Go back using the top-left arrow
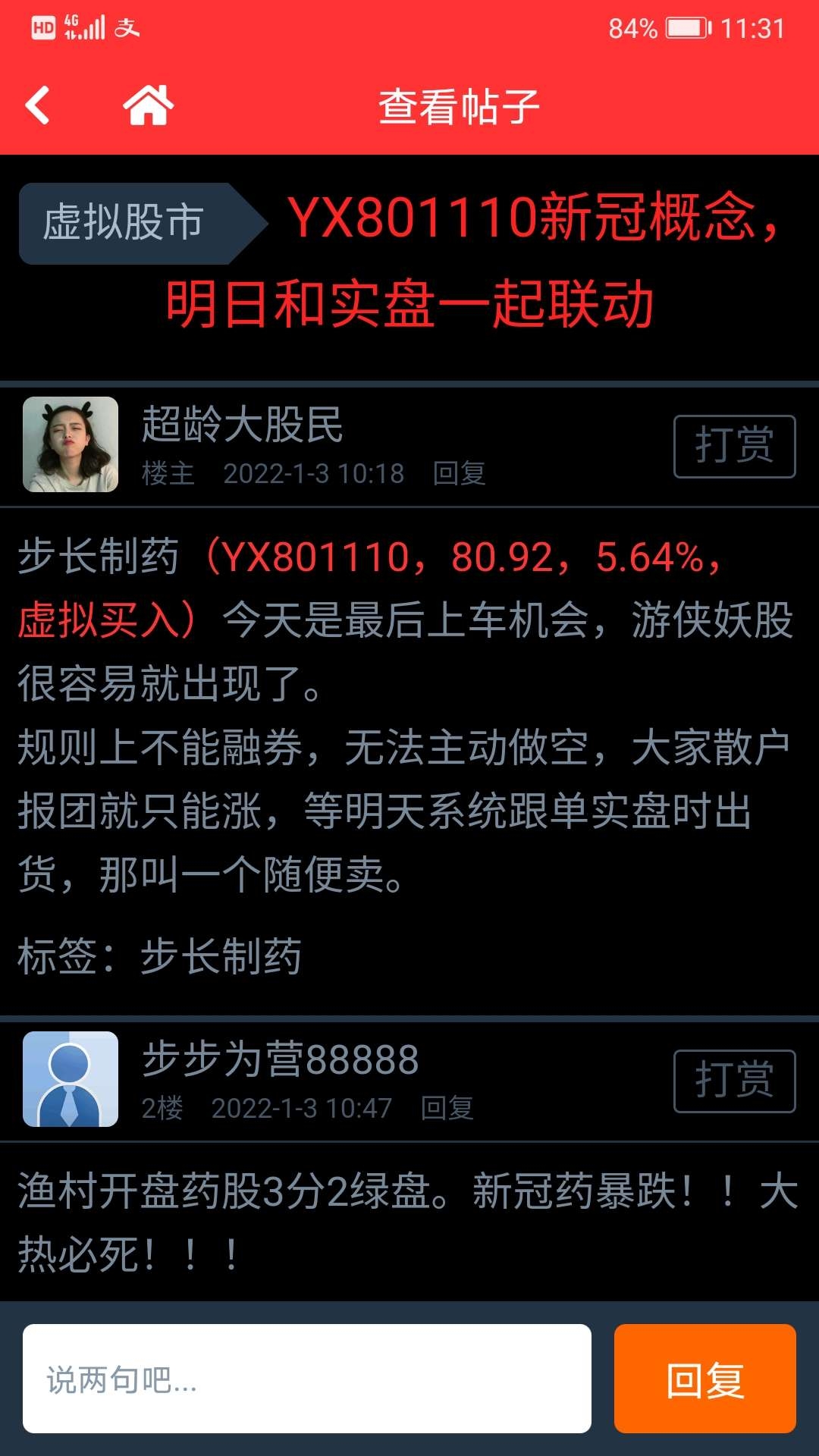 click(37, 105)
